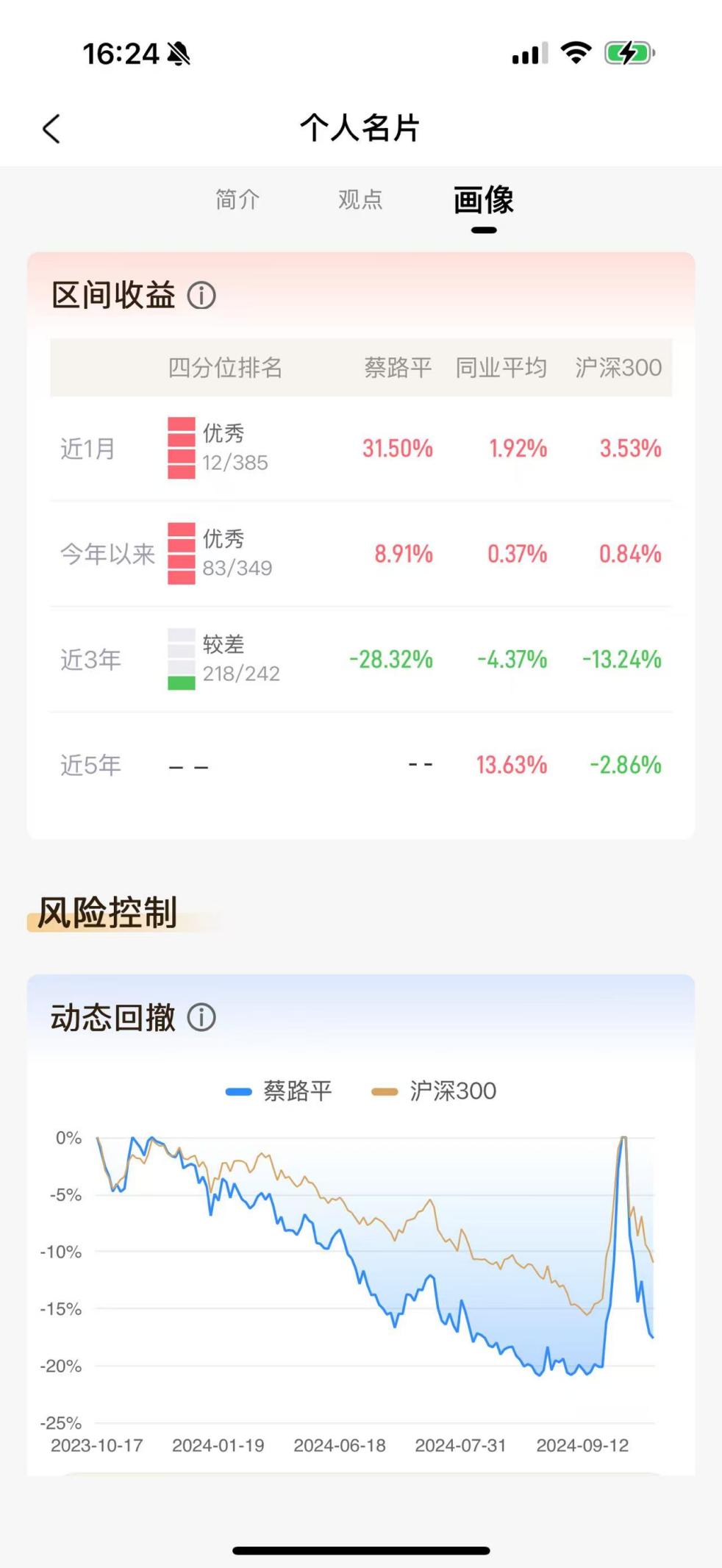Select the 画像 tab
The image size is (722, 1568).
pyautogui.click(x=483, y=200)
